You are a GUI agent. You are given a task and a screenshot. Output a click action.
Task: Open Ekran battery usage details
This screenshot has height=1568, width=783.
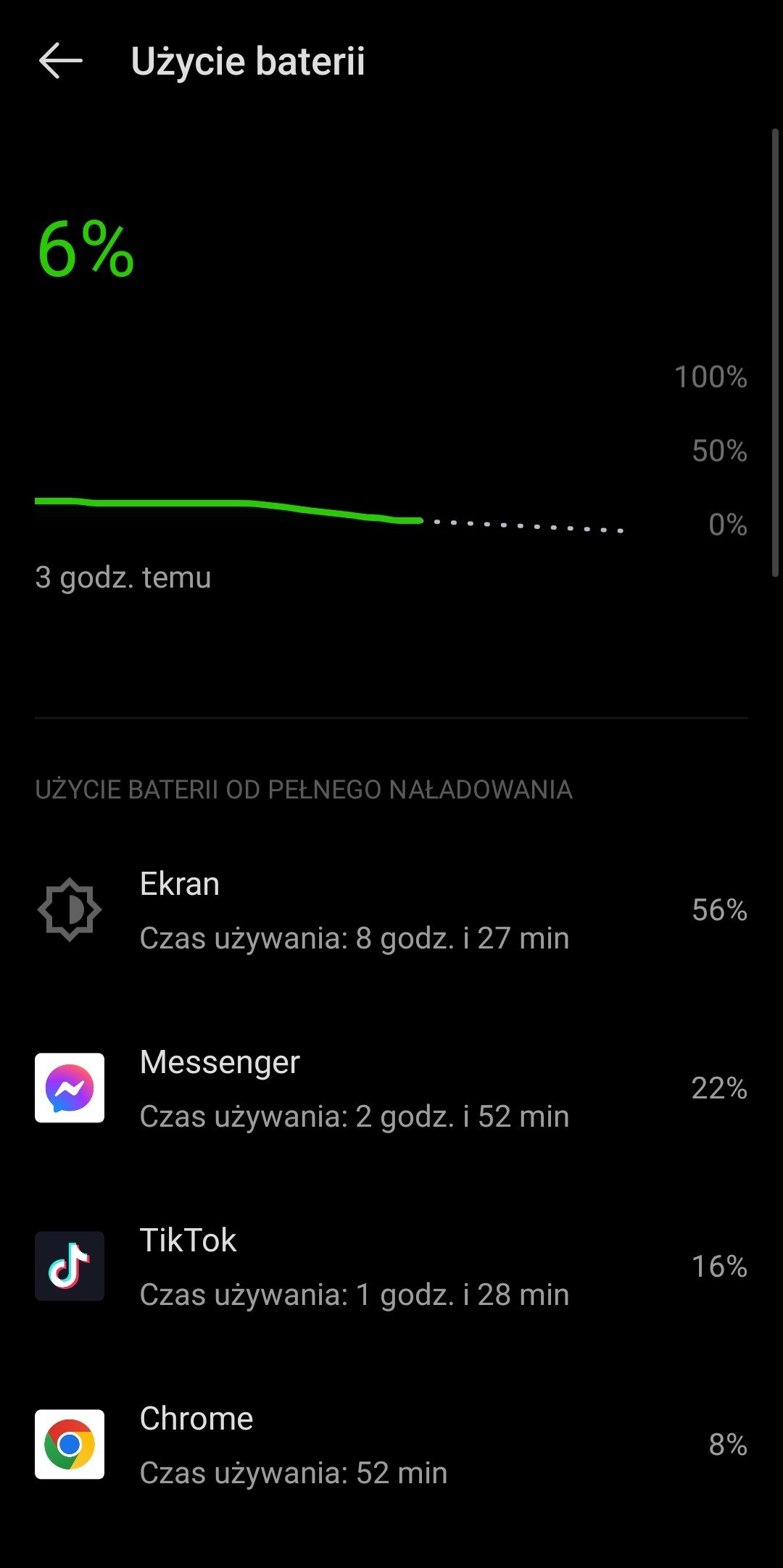tap(391, 910)
